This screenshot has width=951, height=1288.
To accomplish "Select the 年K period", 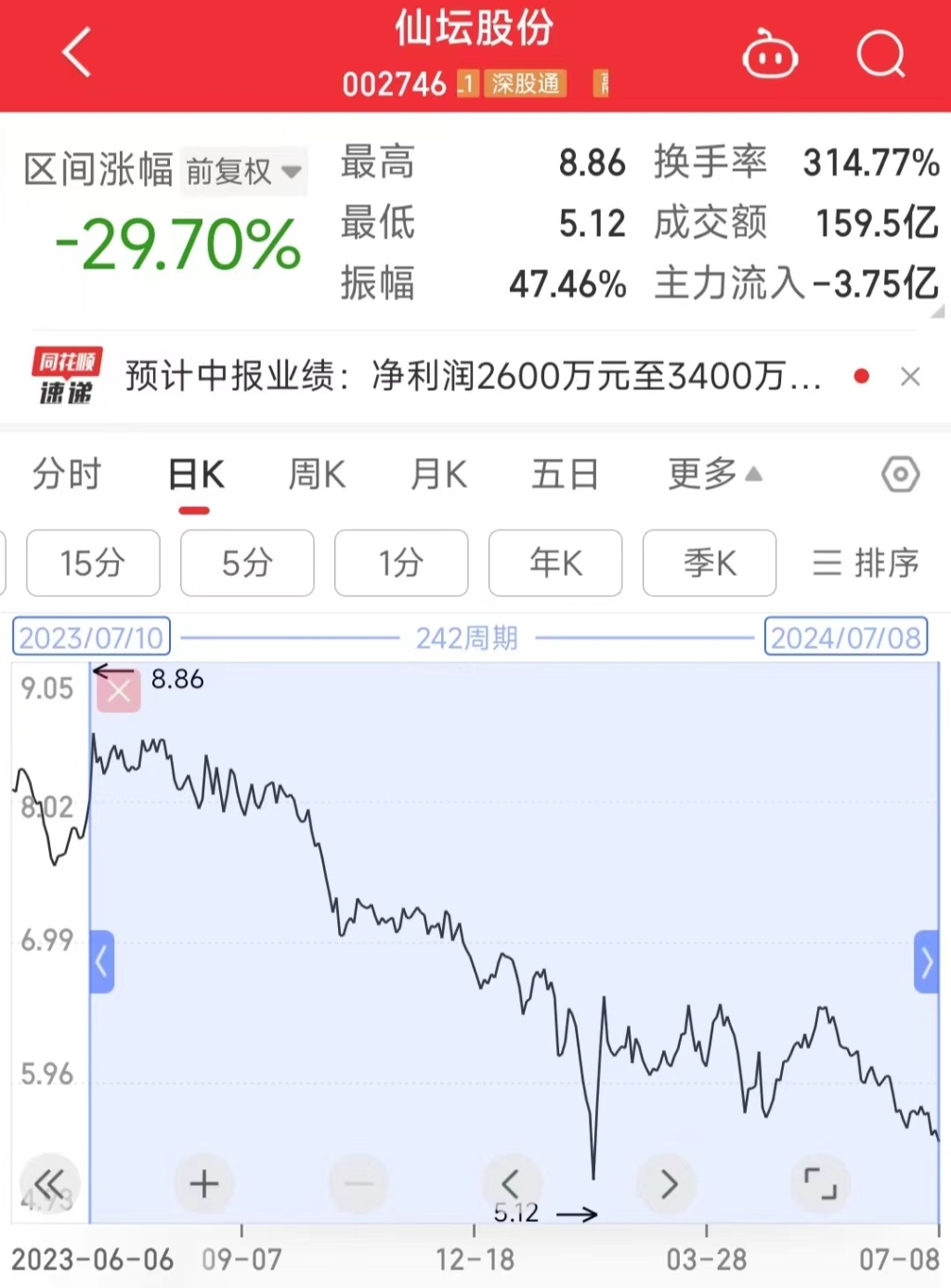I will [x=555, y=563].
